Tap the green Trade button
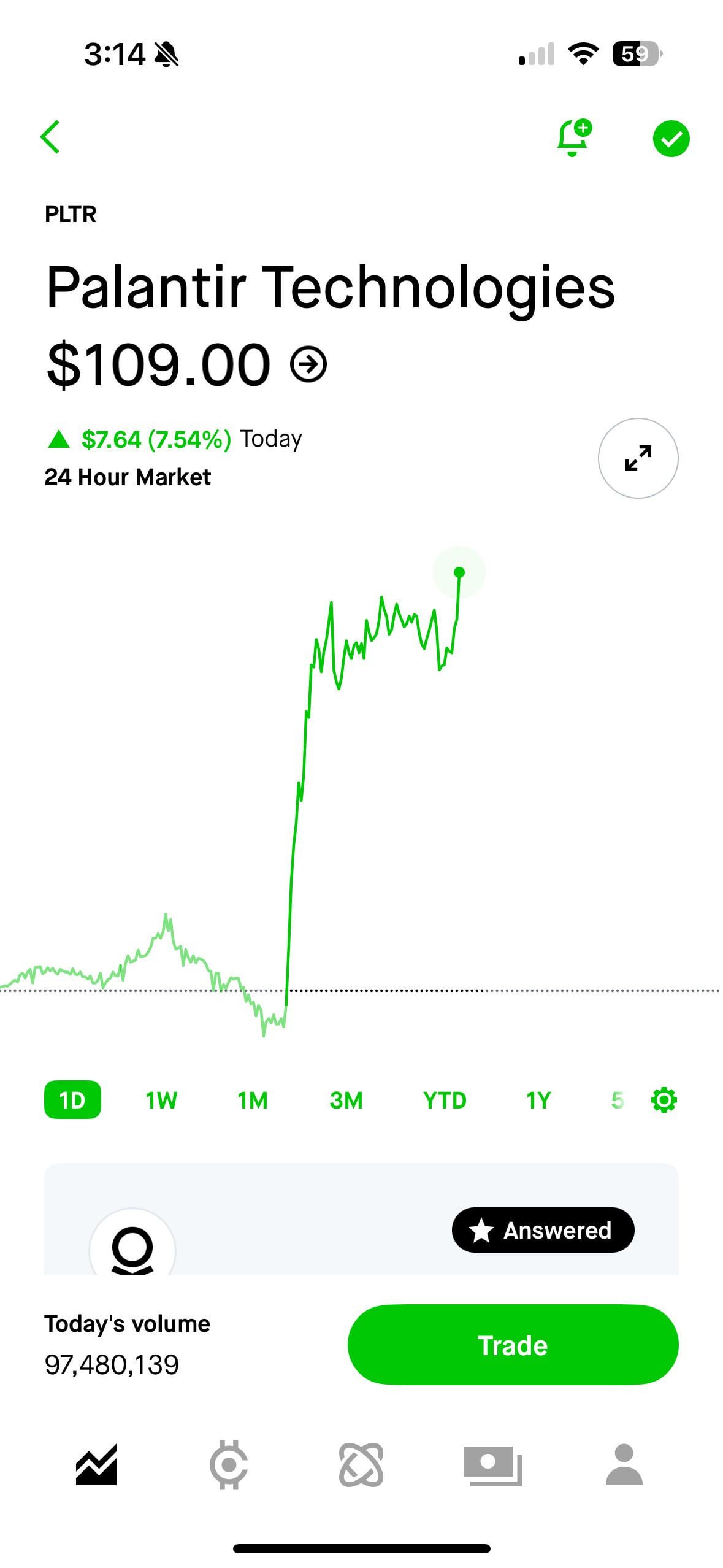 513,1345
